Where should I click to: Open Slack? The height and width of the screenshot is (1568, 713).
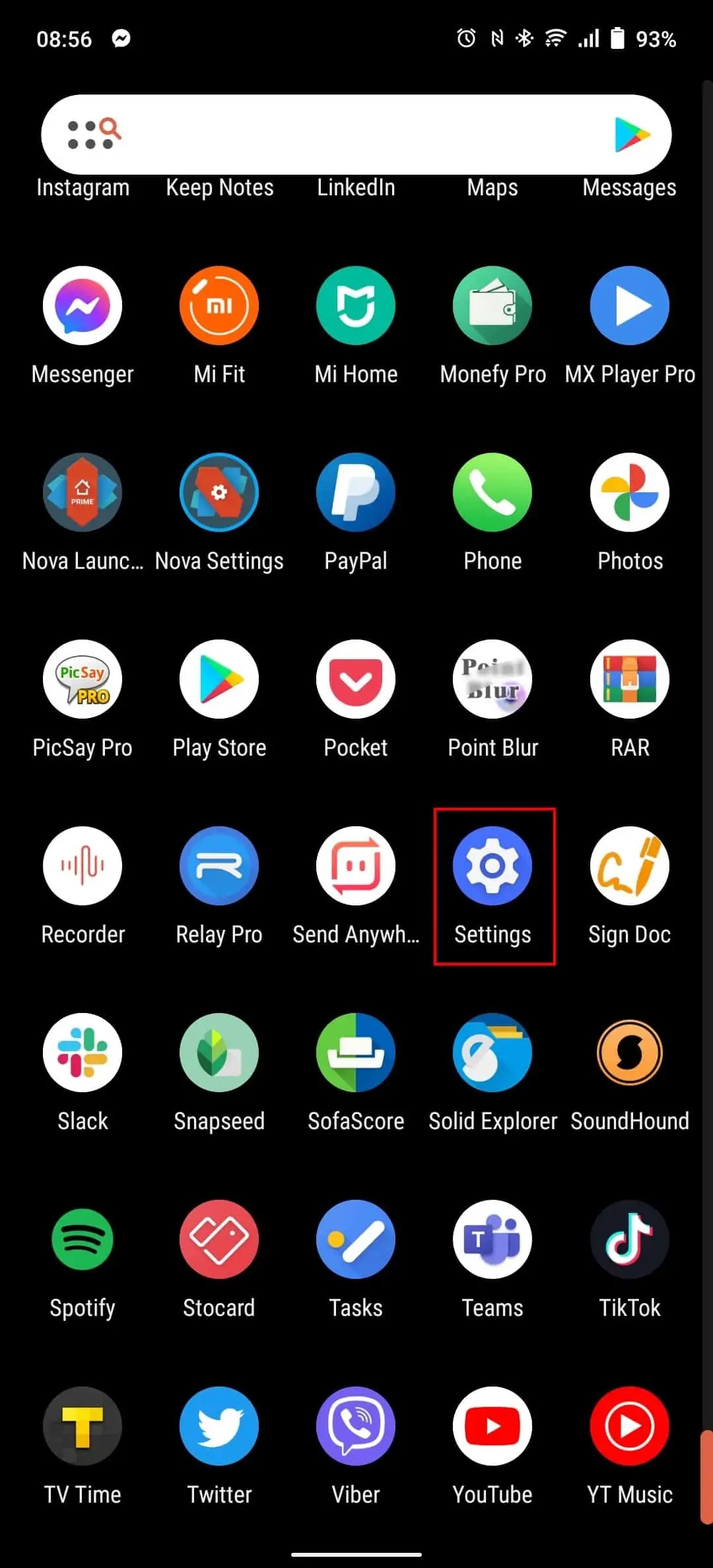click(x=83, y=1053)
